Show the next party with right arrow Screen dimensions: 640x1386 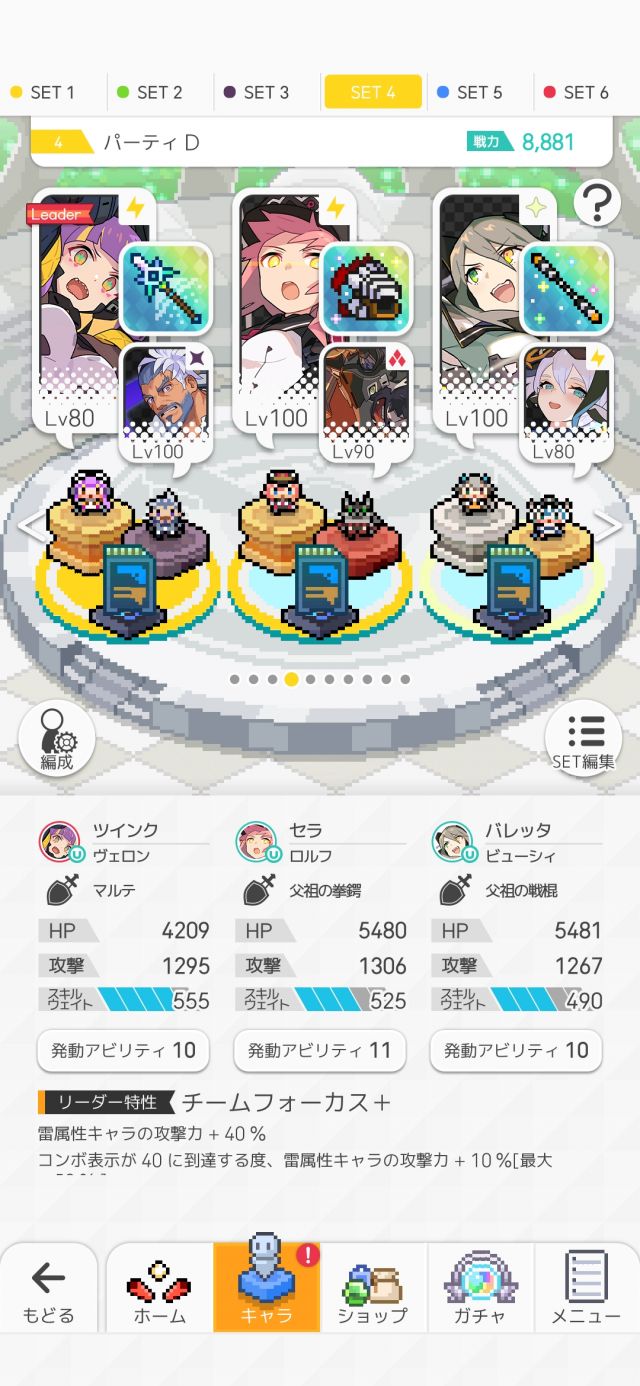pos(611,527)
